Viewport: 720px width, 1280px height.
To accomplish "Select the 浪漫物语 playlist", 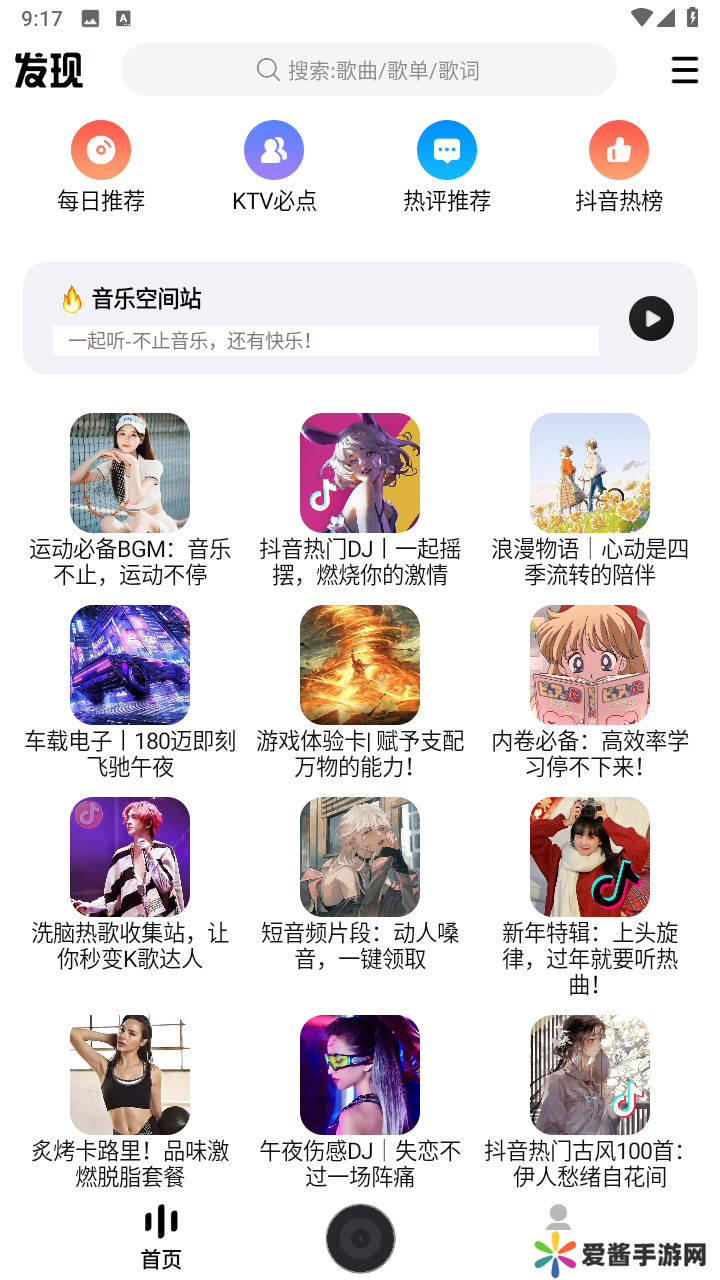I will click(x=590, y=473).
